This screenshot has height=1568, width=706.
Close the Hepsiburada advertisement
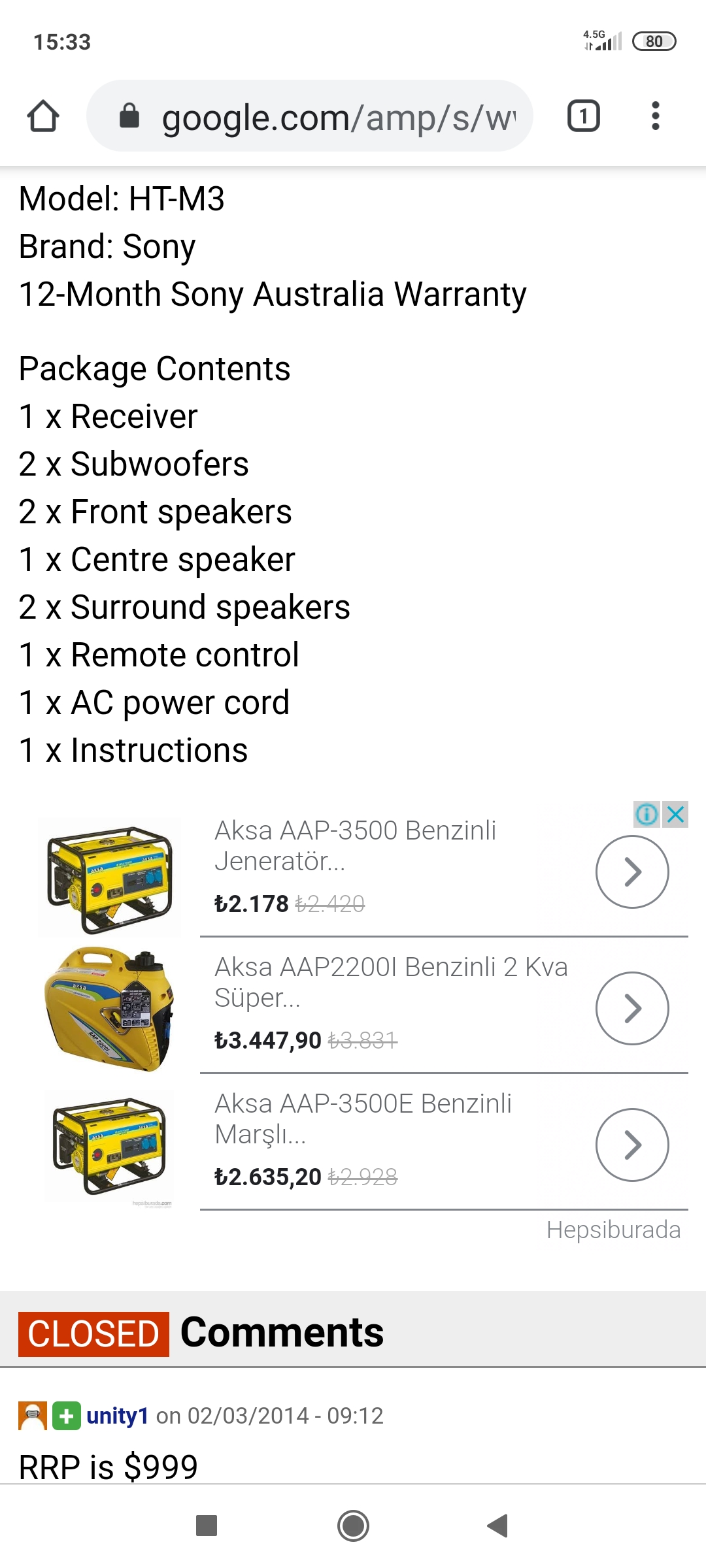tap(676, 814)
